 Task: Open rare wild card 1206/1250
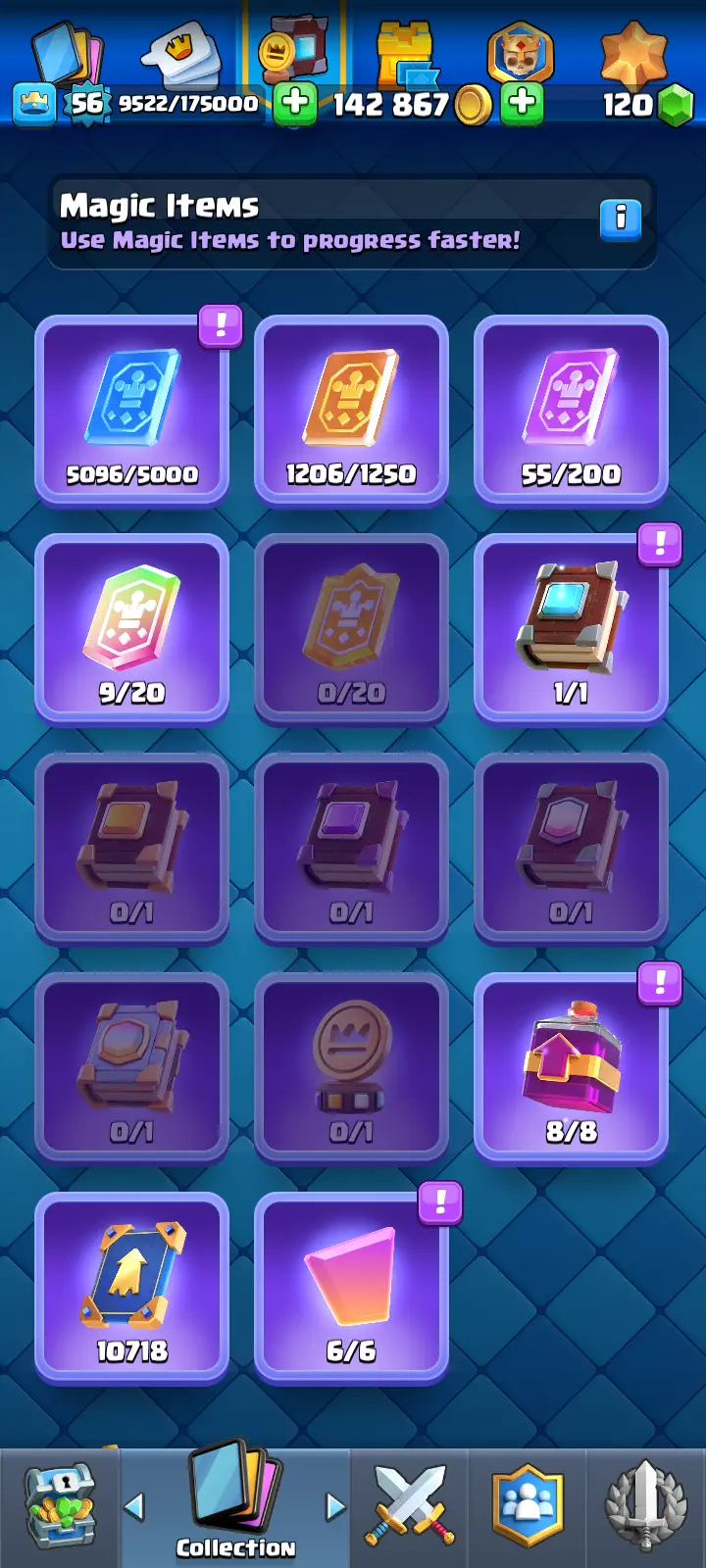coord(351,410)
